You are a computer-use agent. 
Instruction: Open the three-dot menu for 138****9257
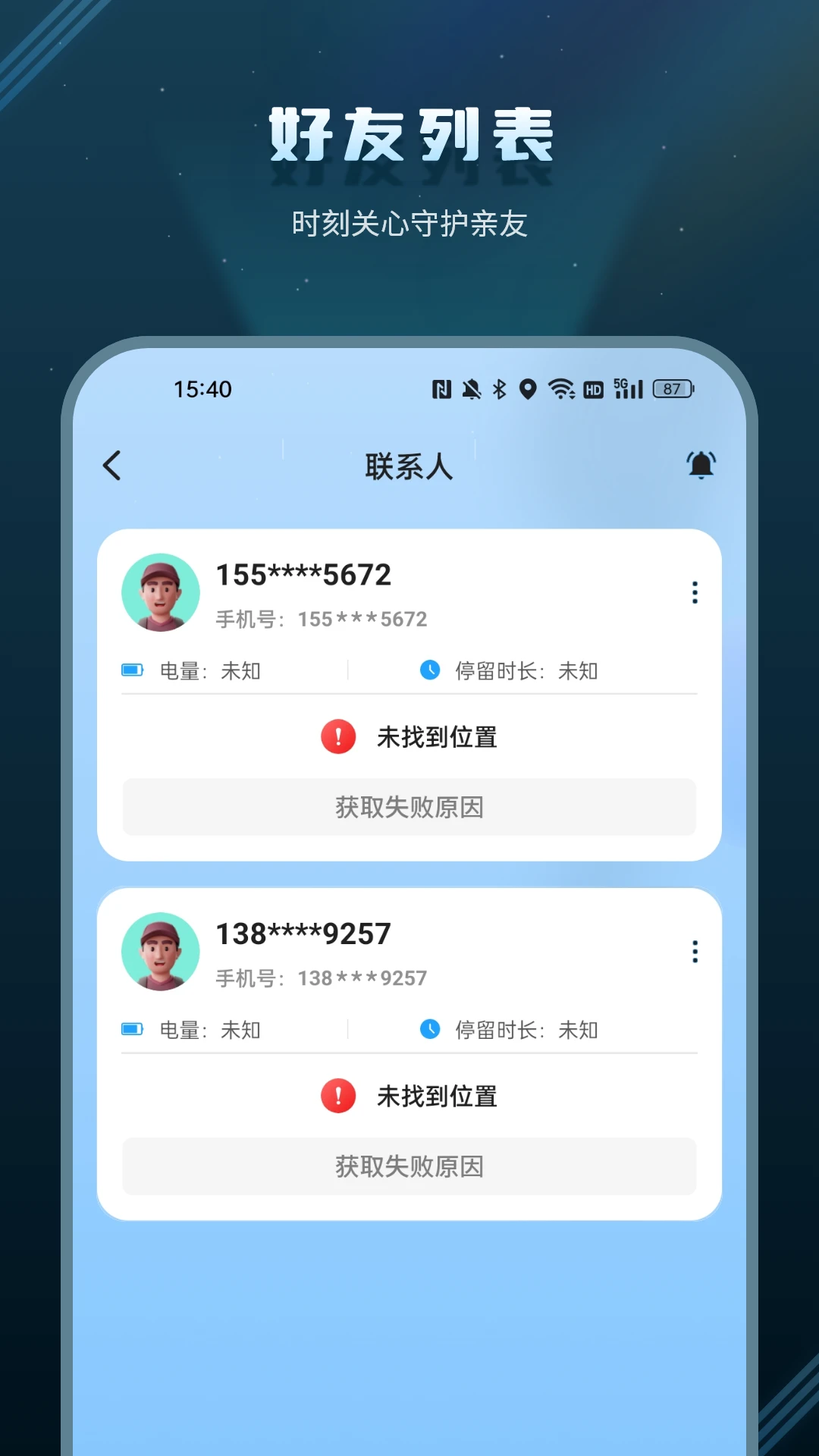(695, 952)
